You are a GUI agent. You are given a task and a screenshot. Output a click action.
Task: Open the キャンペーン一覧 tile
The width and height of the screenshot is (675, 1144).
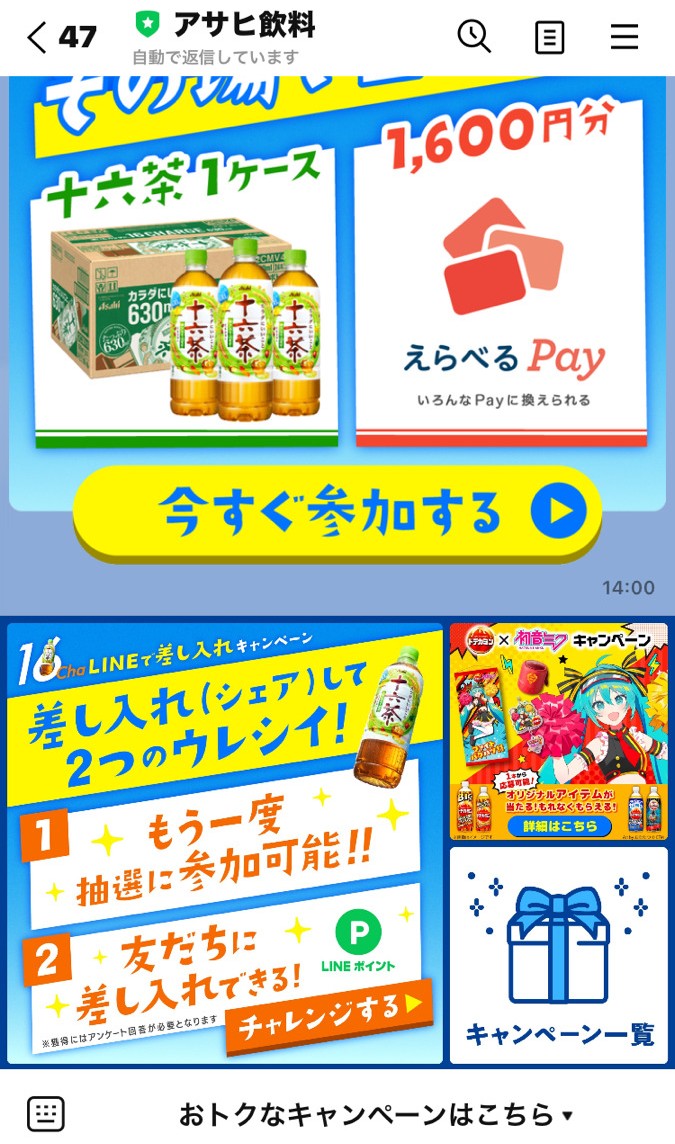click(558, 955)
